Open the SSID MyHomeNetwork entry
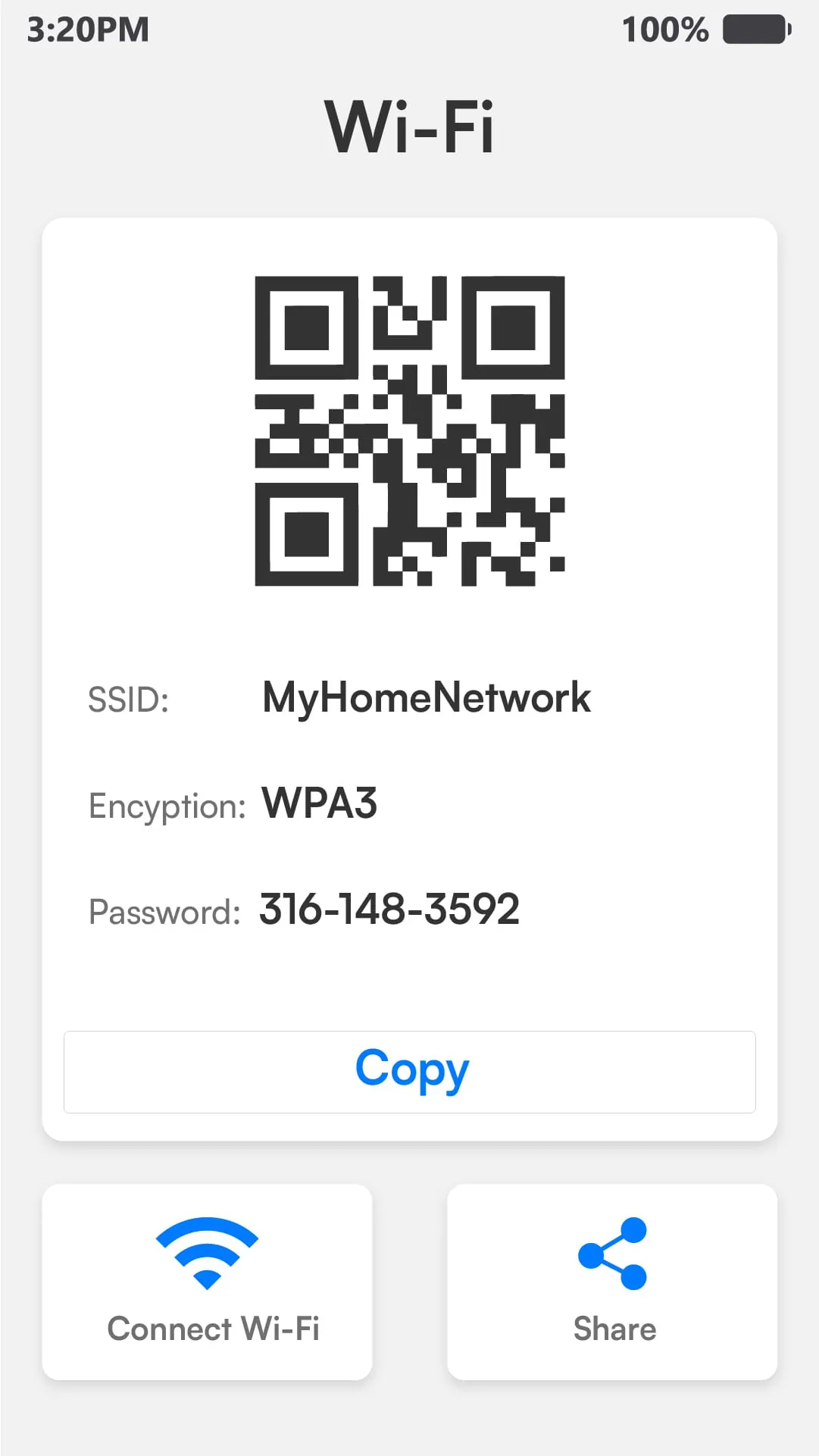The image size is (819, 1456). coord(426,697)
